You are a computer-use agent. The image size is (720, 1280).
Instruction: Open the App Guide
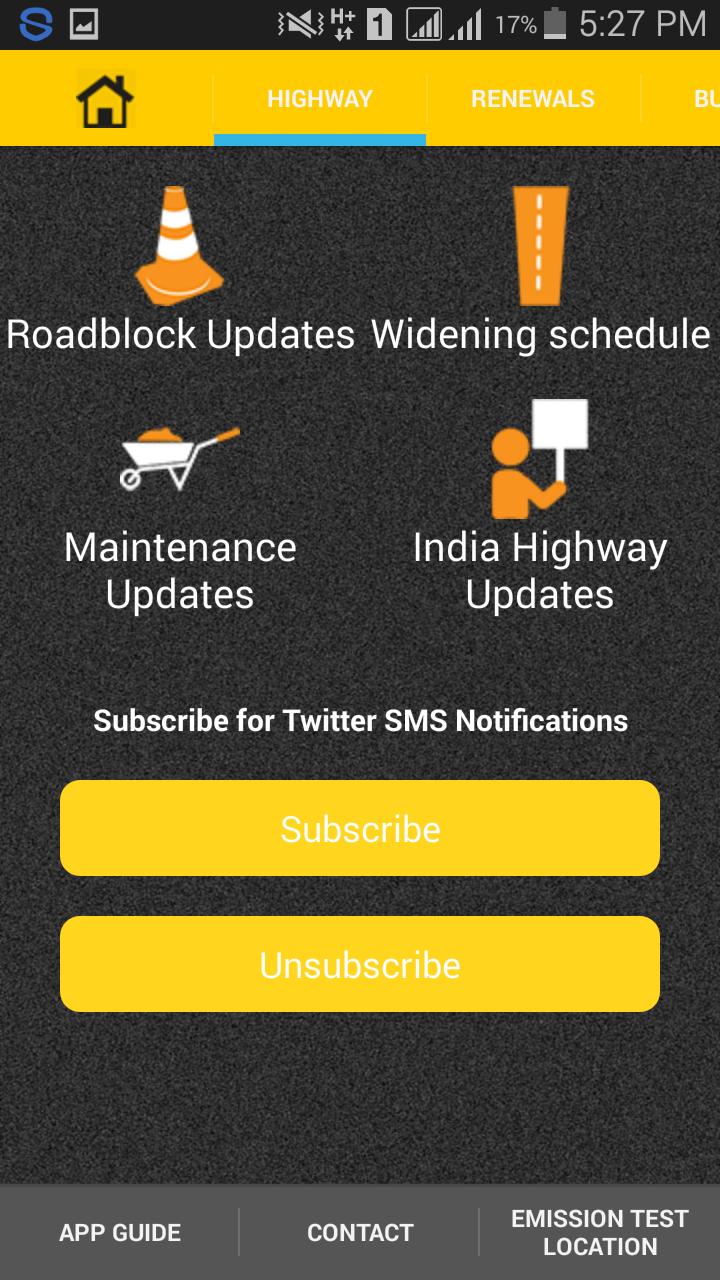tap(120, 1233)
